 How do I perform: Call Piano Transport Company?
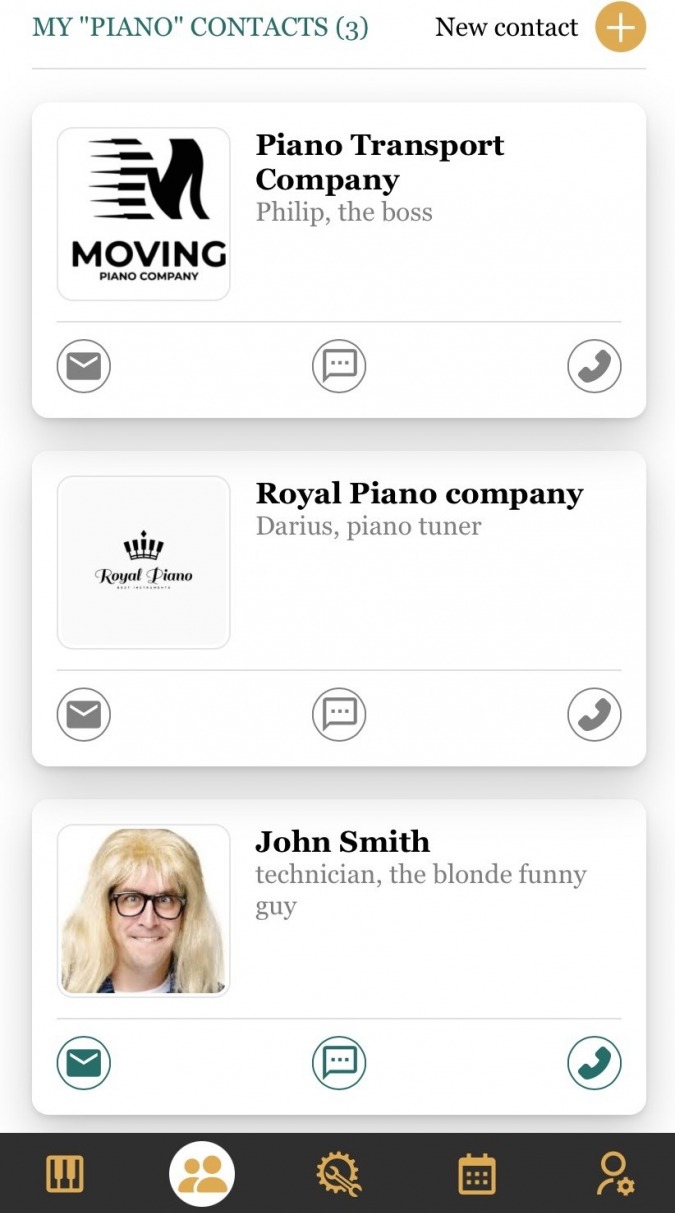tap(594, 367)
